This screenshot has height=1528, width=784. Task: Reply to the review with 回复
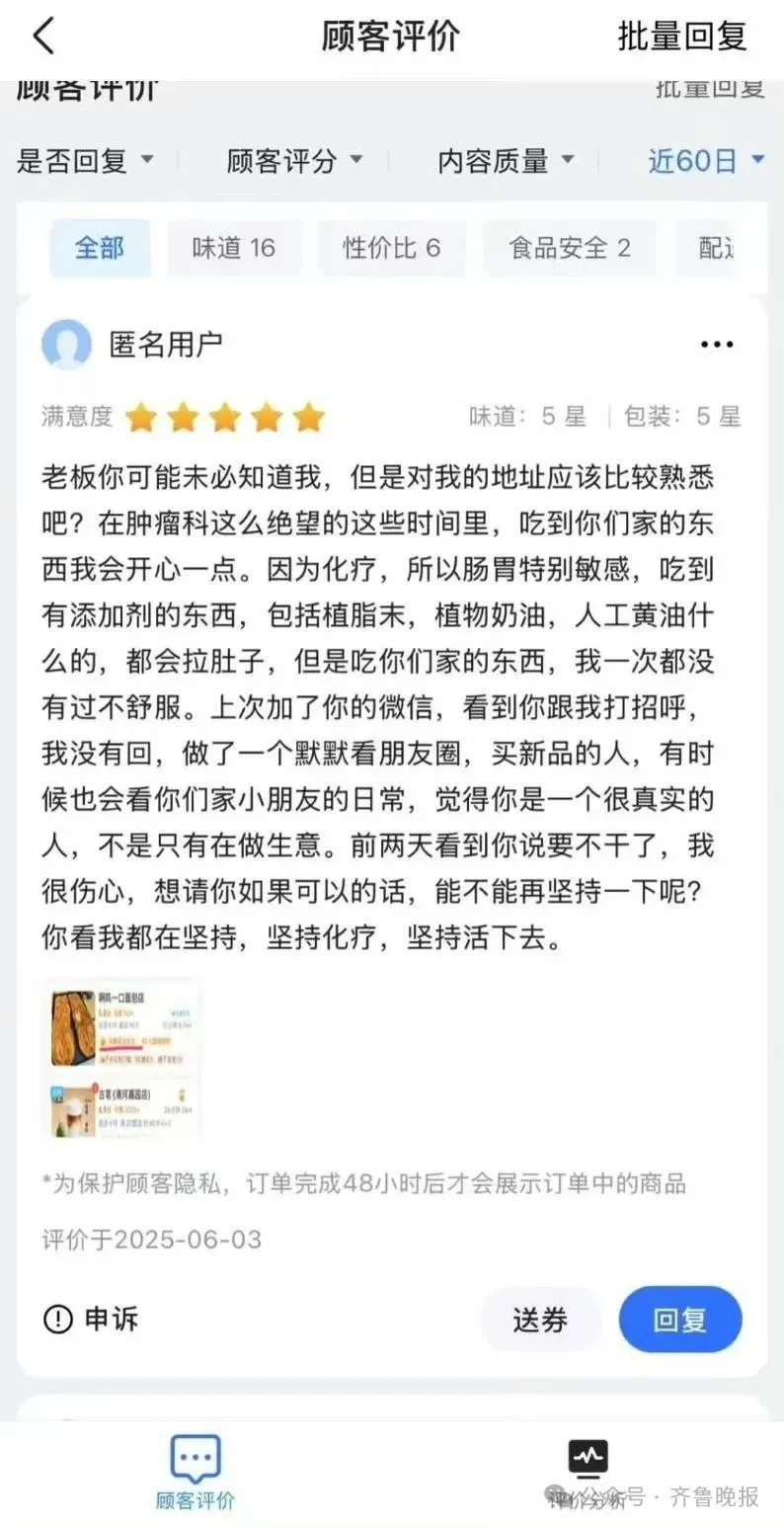680,1320
